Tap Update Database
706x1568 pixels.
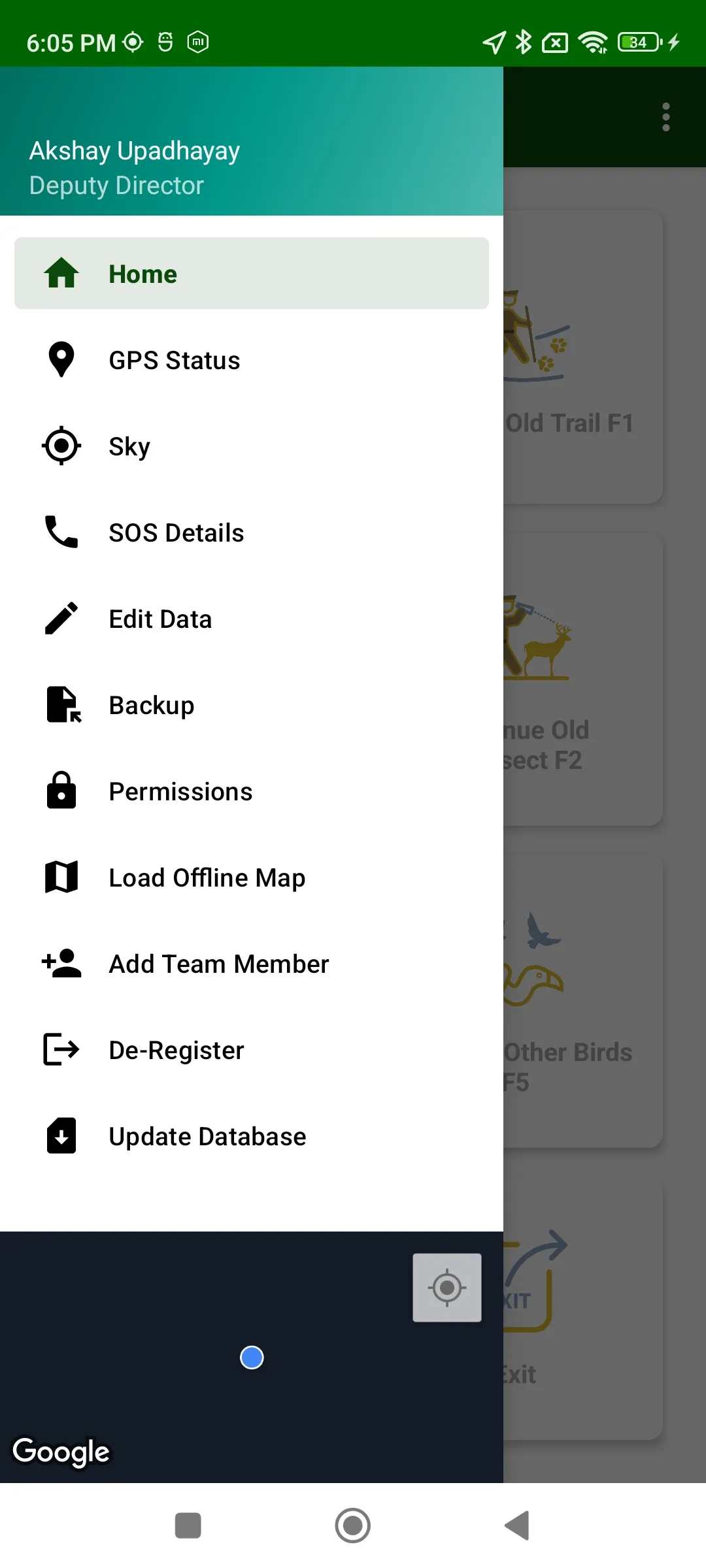[x=251, y=1136]
